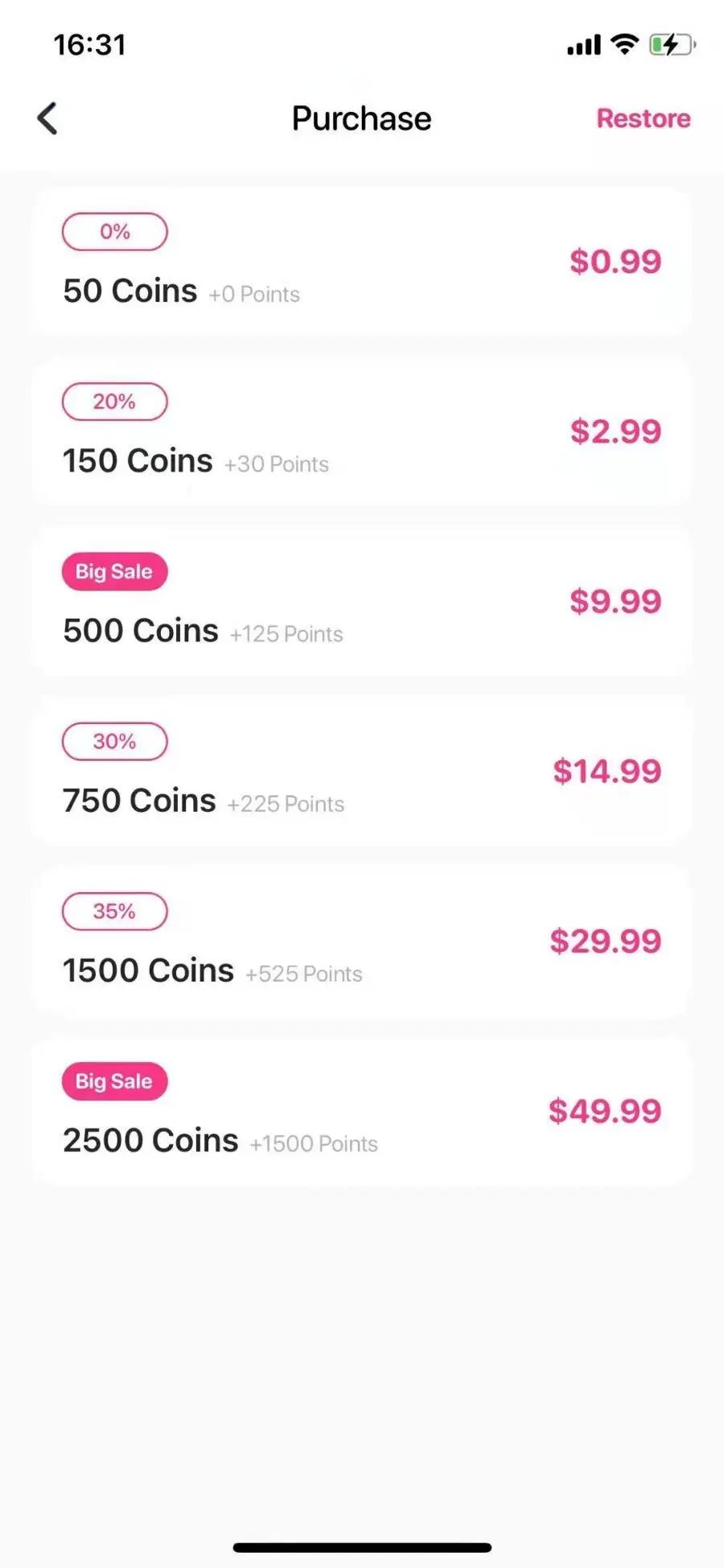The width and height of the screenshot is (724, 1568).
Task: Get 2500 Coins for $49.99
Action: click(x=361, y=1112)
